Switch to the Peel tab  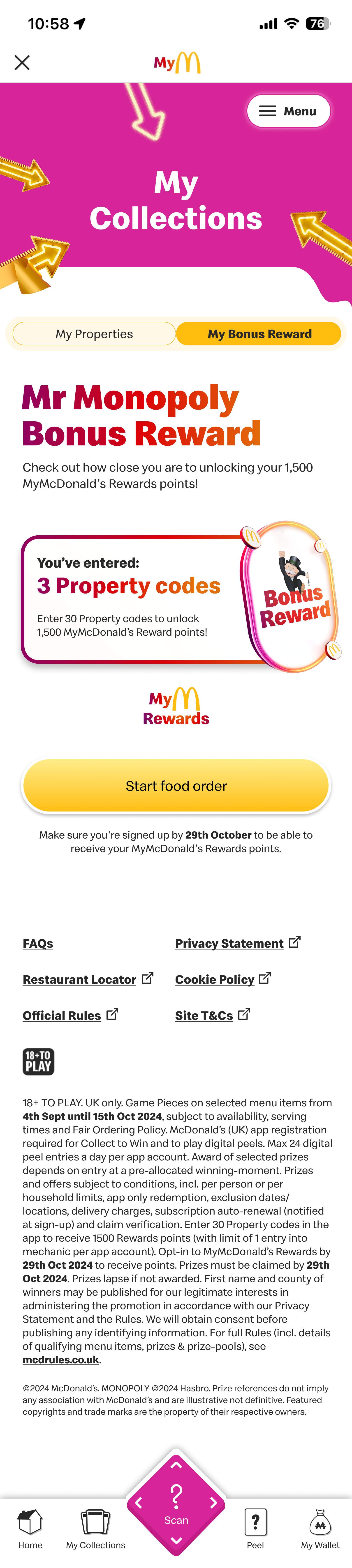point(255,1528)
